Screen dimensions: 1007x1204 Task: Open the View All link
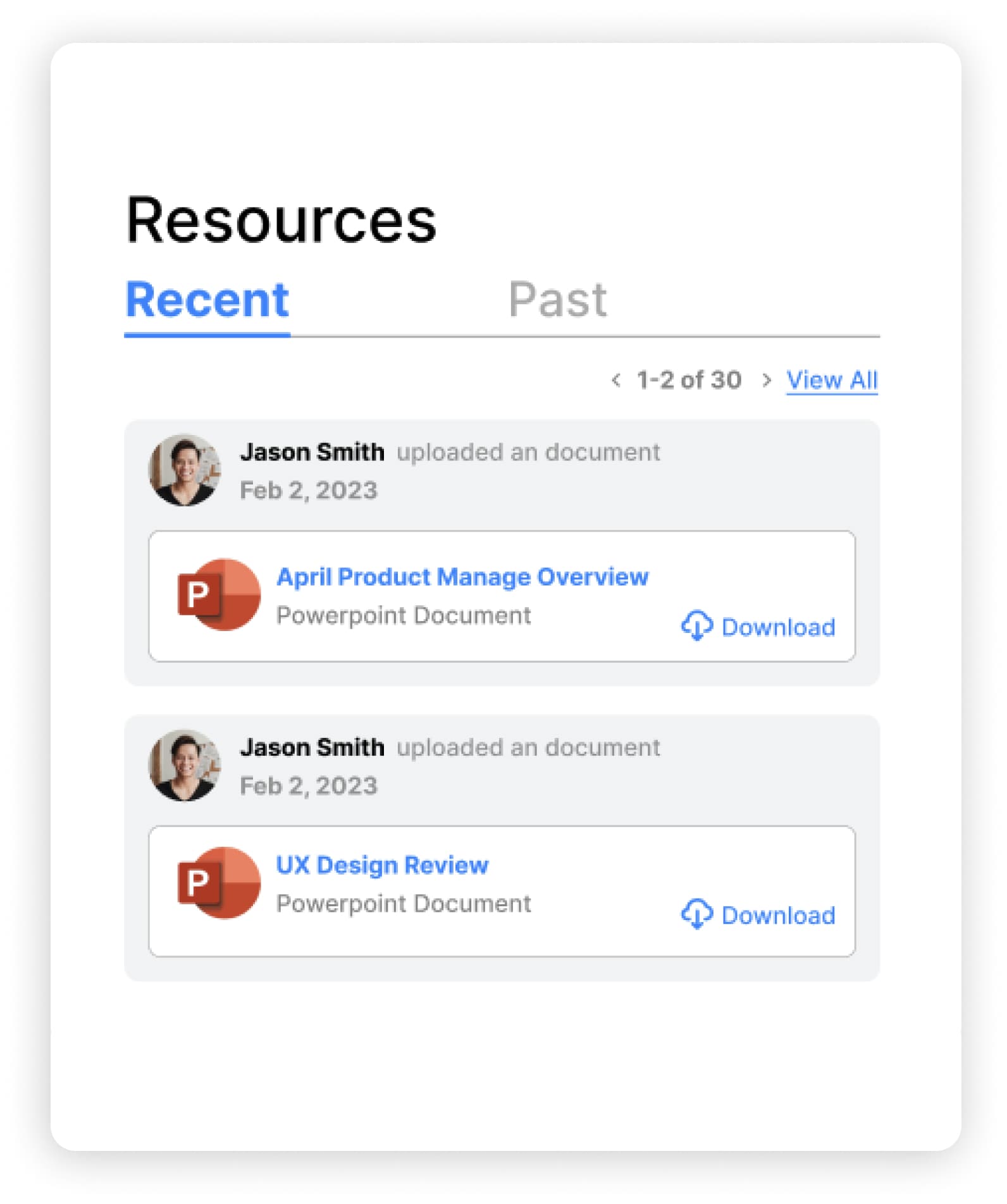(x=831, y=380)
